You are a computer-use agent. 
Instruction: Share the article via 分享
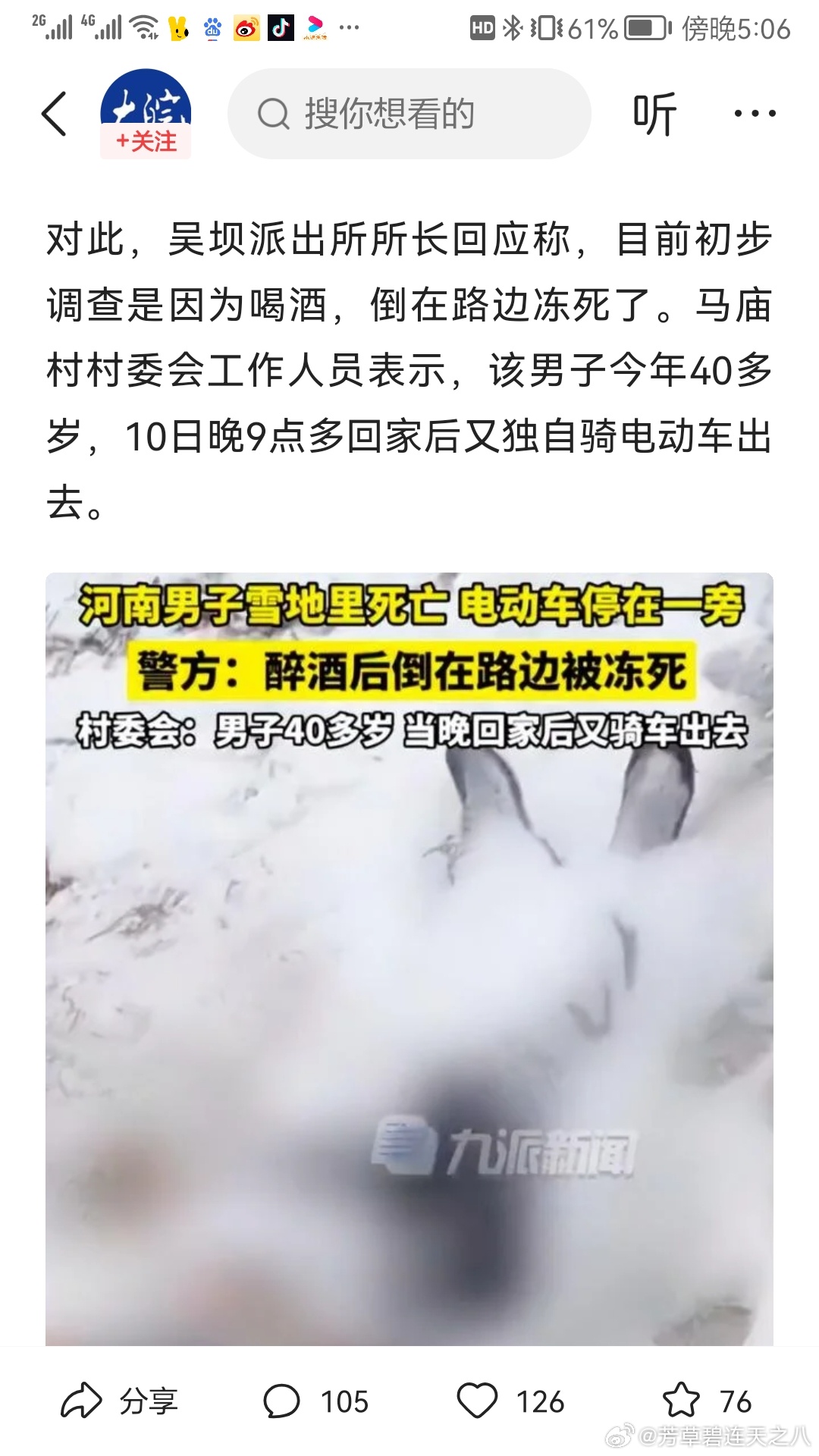[x=120, y=1401]
